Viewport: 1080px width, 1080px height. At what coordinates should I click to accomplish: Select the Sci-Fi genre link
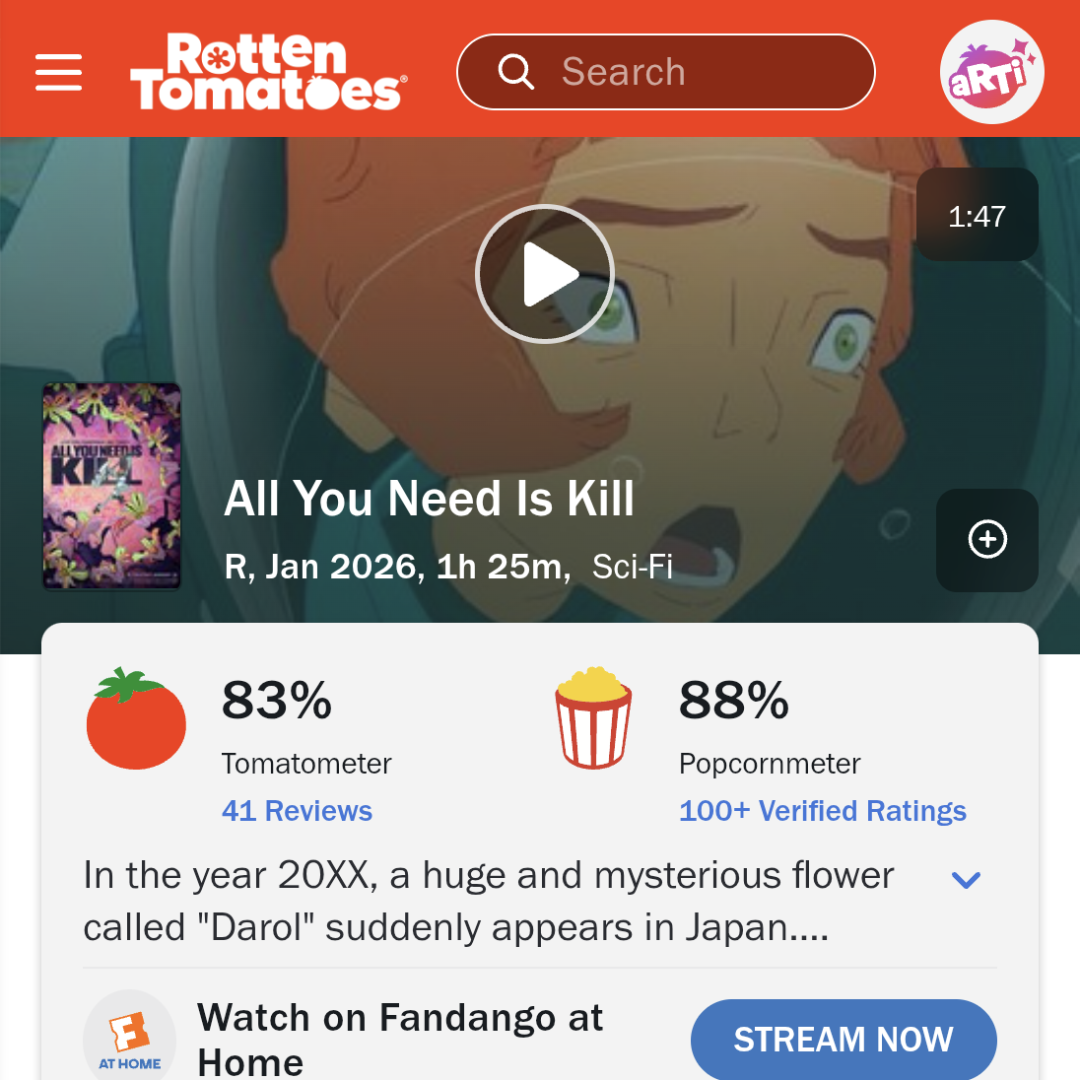pyautogui.click(x=632, y=567)
